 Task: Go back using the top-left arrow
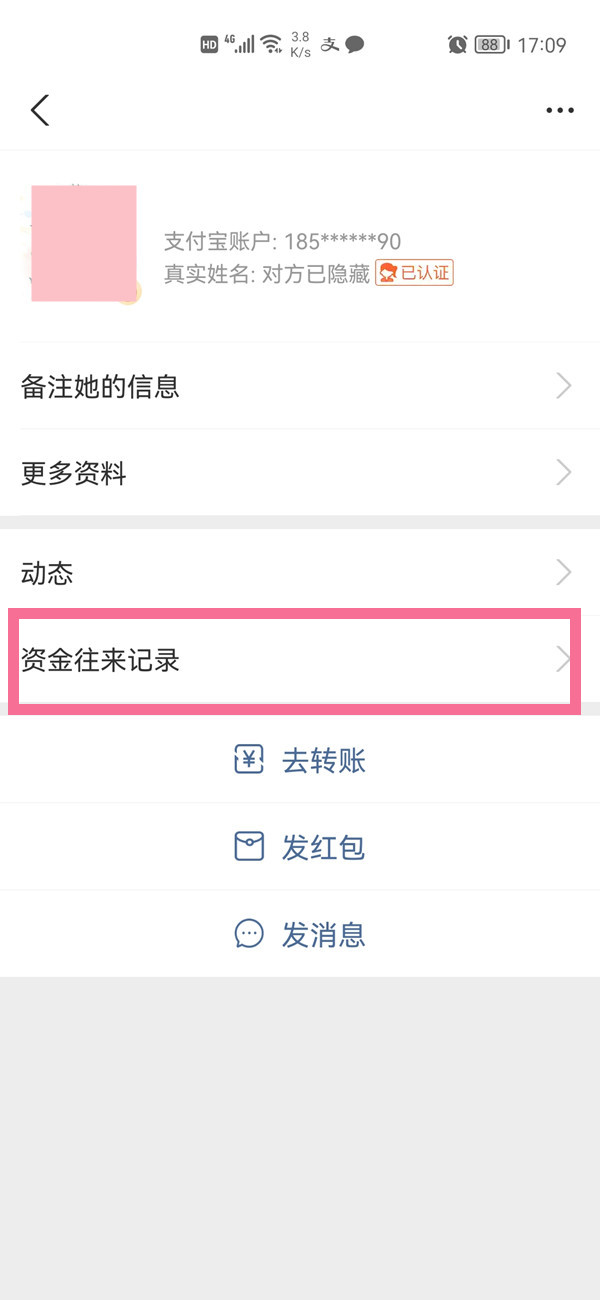tap(40, 110)
